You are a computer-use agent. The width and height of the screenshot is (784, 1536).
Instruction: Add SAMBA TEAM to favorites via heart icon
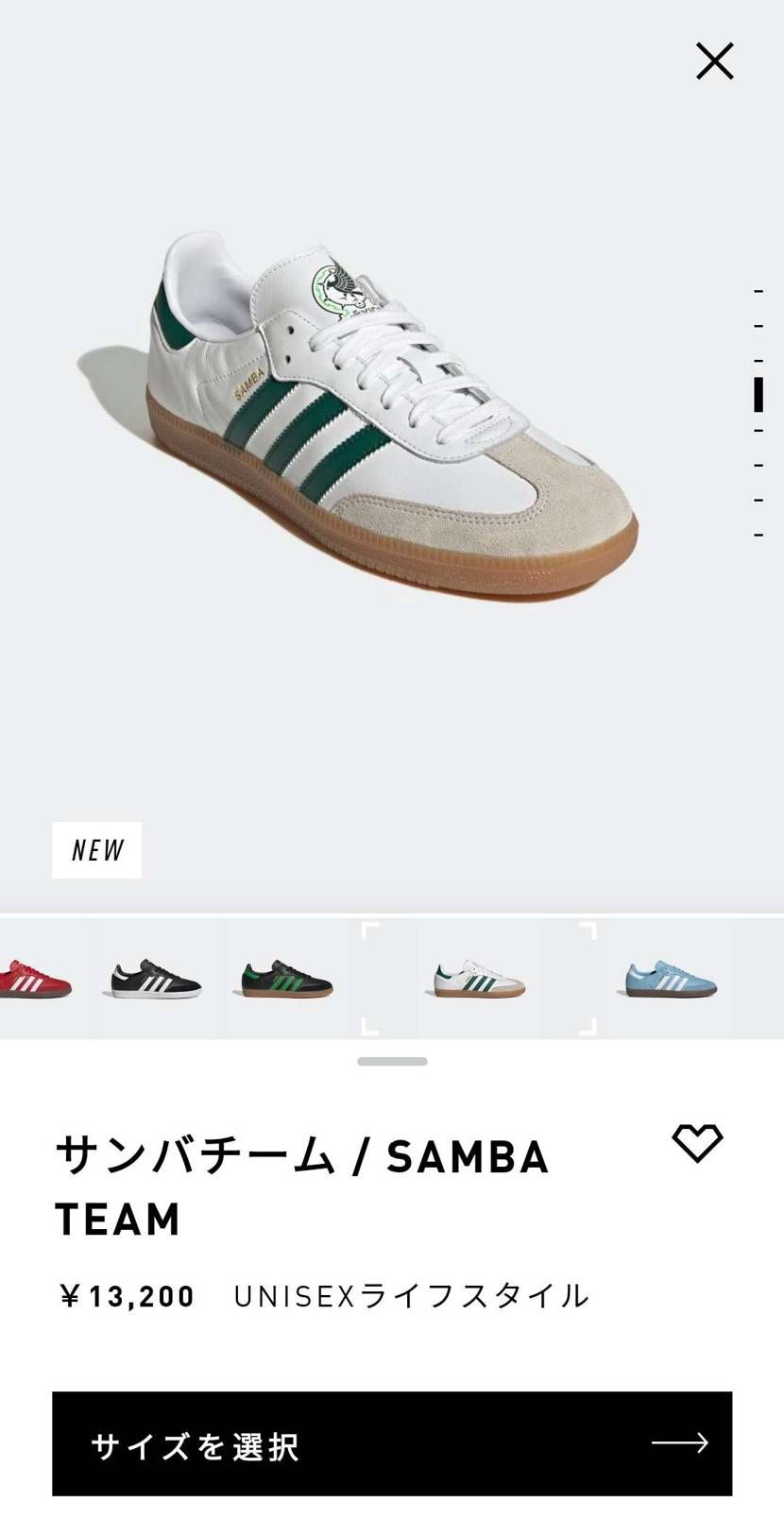[x=700, y=1143]
